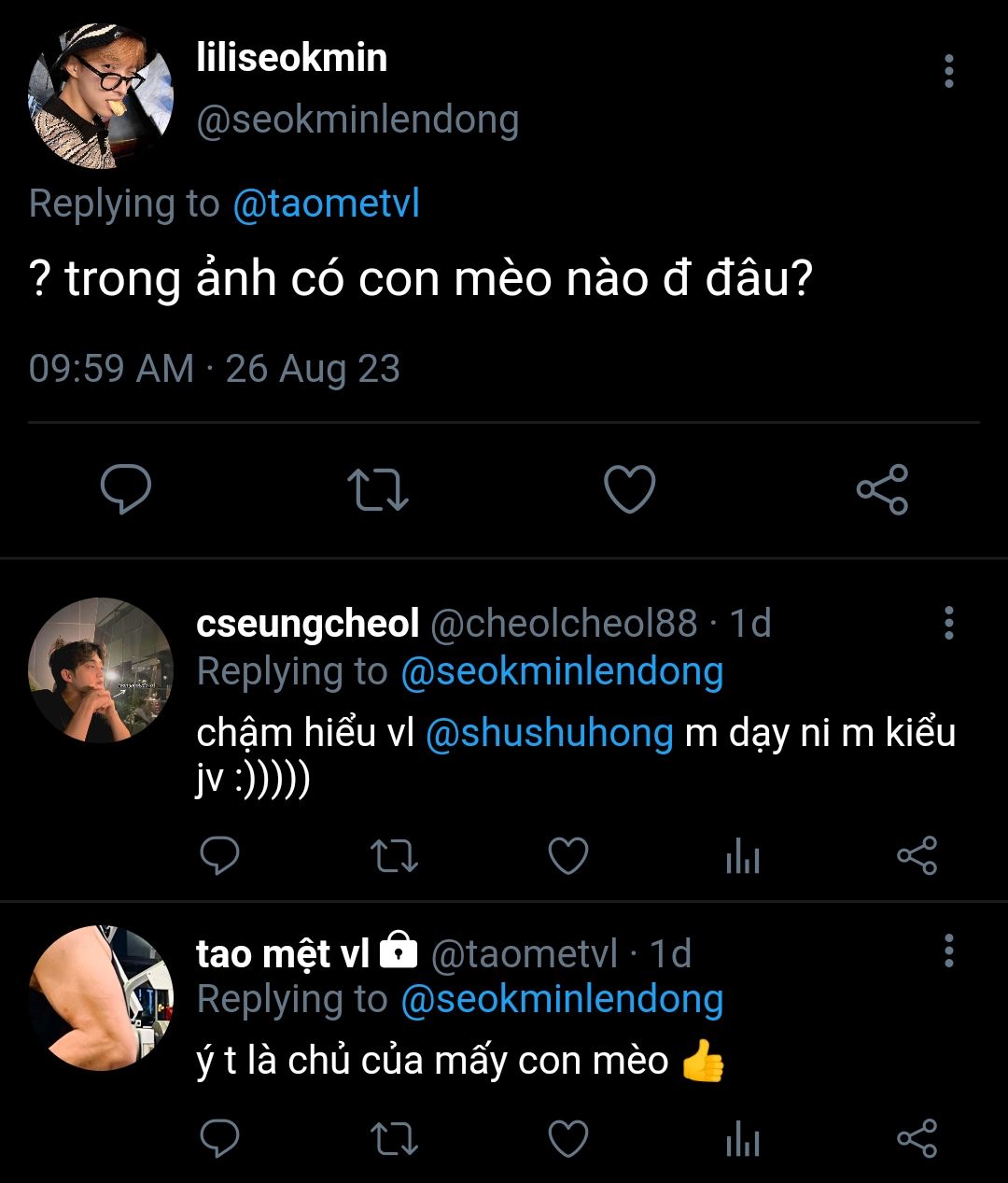Reply to tao mệt vl's comment
The height and width of the screenshot is (1183, 1008).
220,1138
